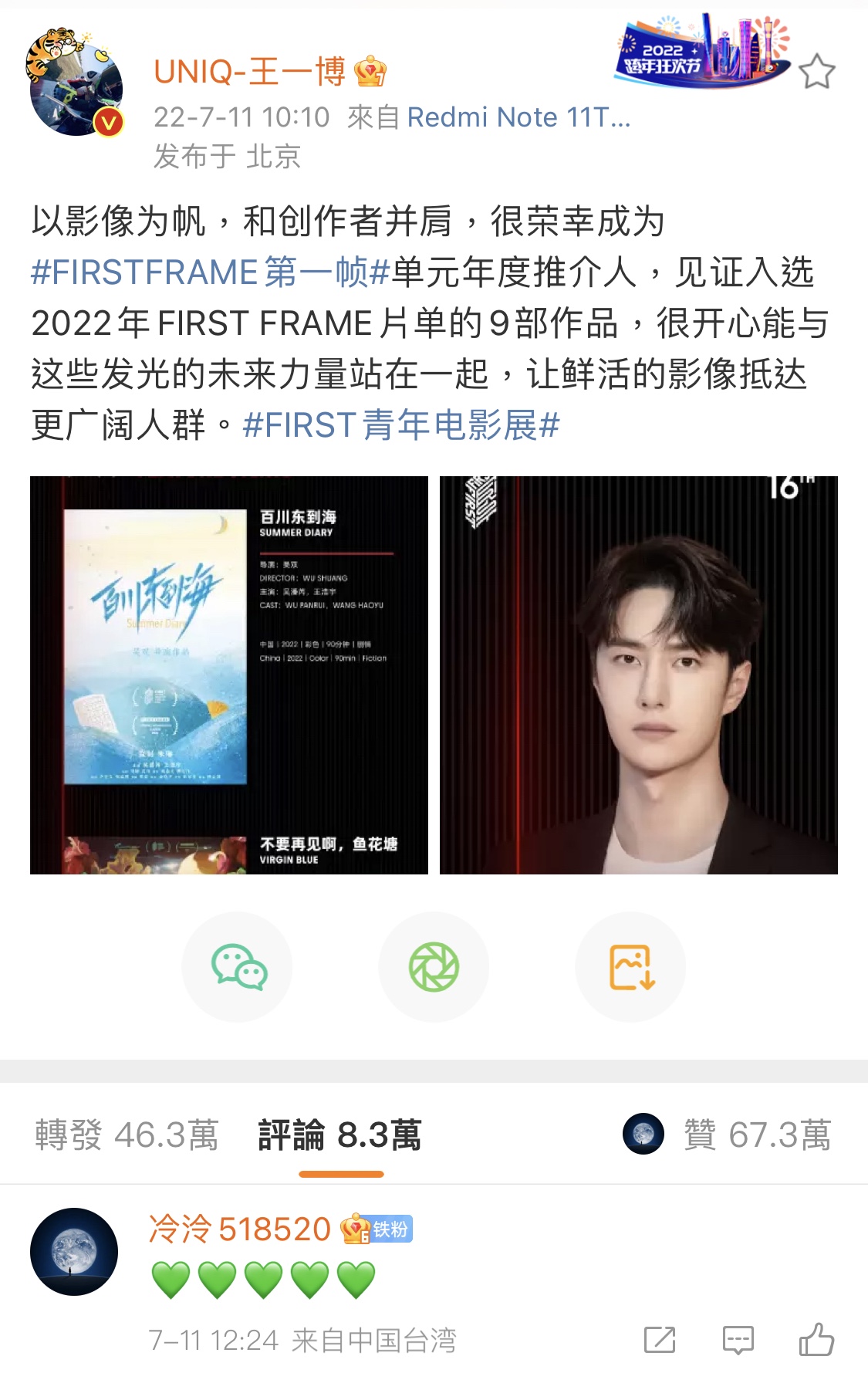Screen dimensions: 868x1373
Task: Open the UNIQ-王一博 username
Action: point(250,72)
